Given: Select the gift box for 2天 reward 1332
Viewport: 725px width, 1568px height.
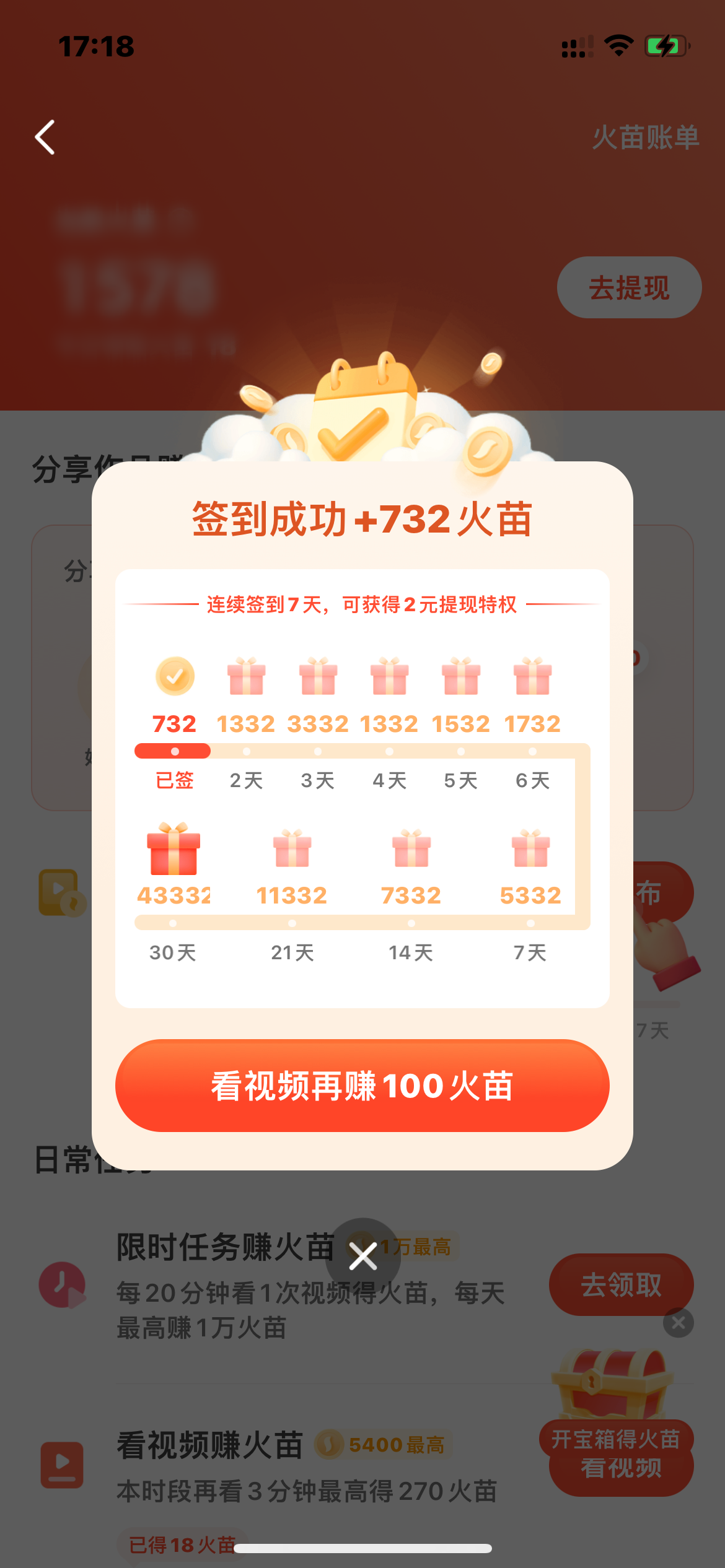Looking at the screenshot, I should pyautogui.click(x=247, y=677).
